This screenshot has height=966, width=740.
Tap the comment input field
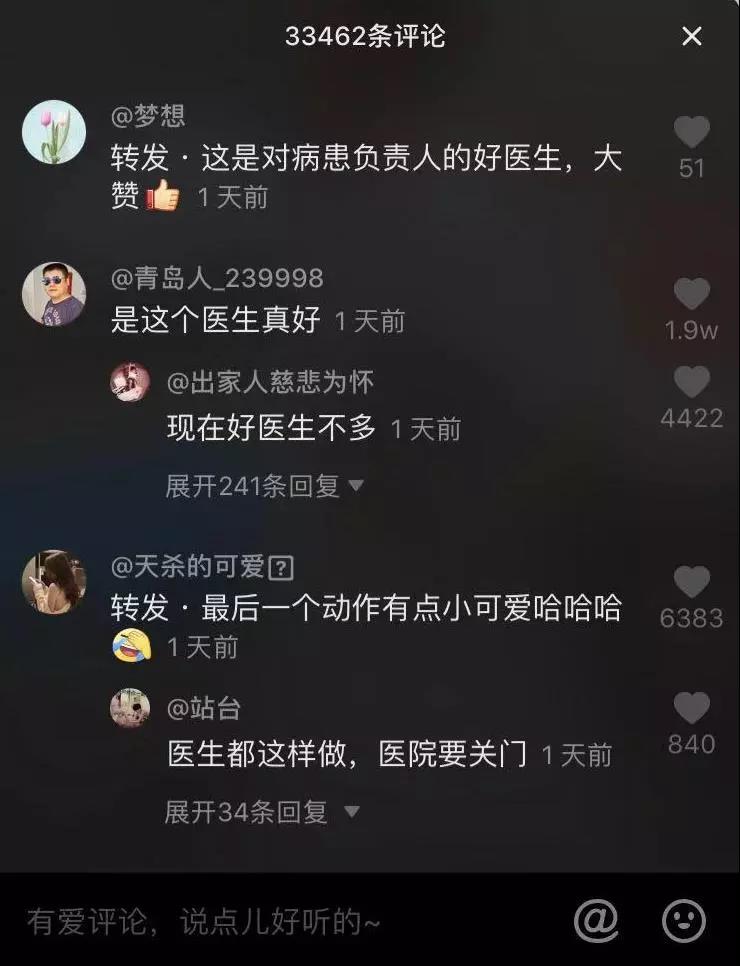point(280,921)
